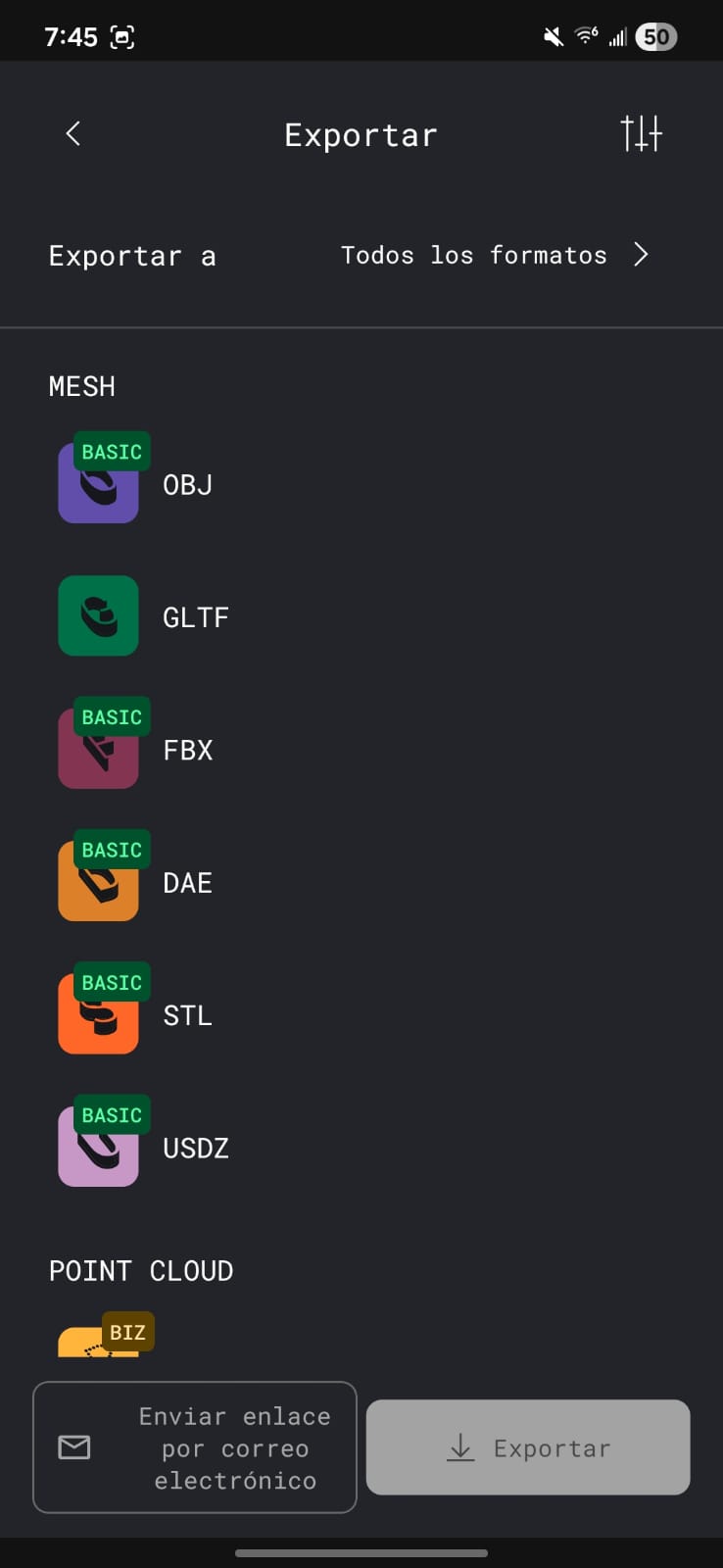Tap the BASIC badge on the USDZ format

click(111, 1114)
